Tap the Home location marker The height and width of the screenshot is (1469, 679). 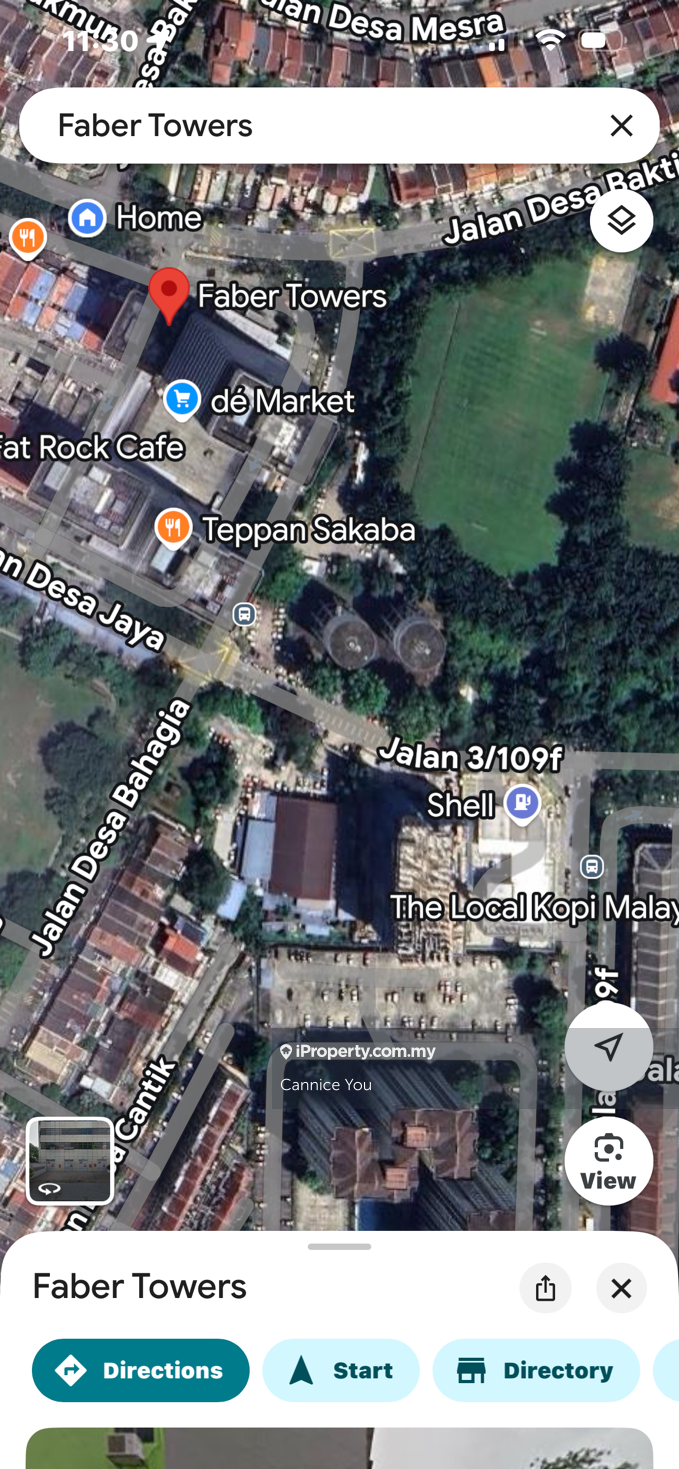coord(87,217)
